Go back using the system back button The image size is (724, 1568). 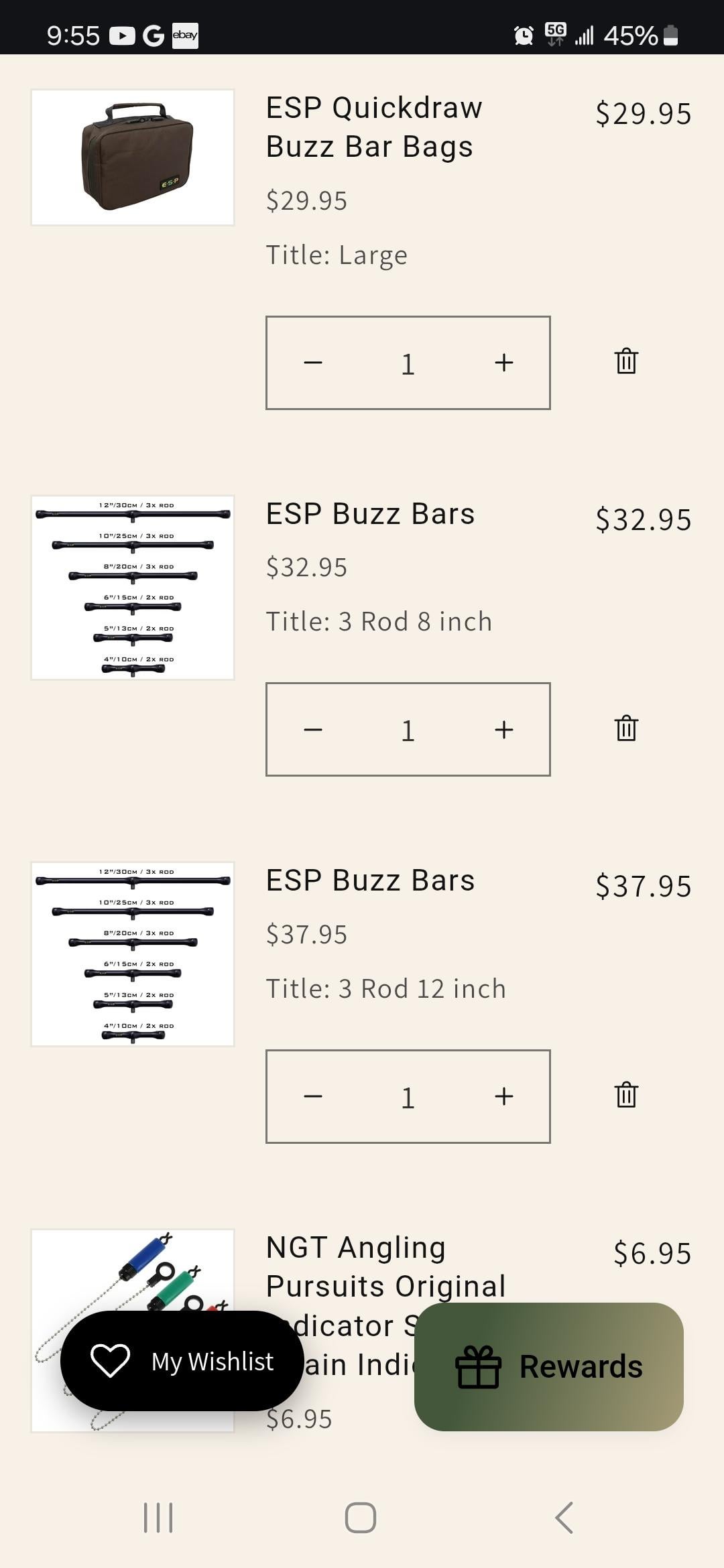564,1517
